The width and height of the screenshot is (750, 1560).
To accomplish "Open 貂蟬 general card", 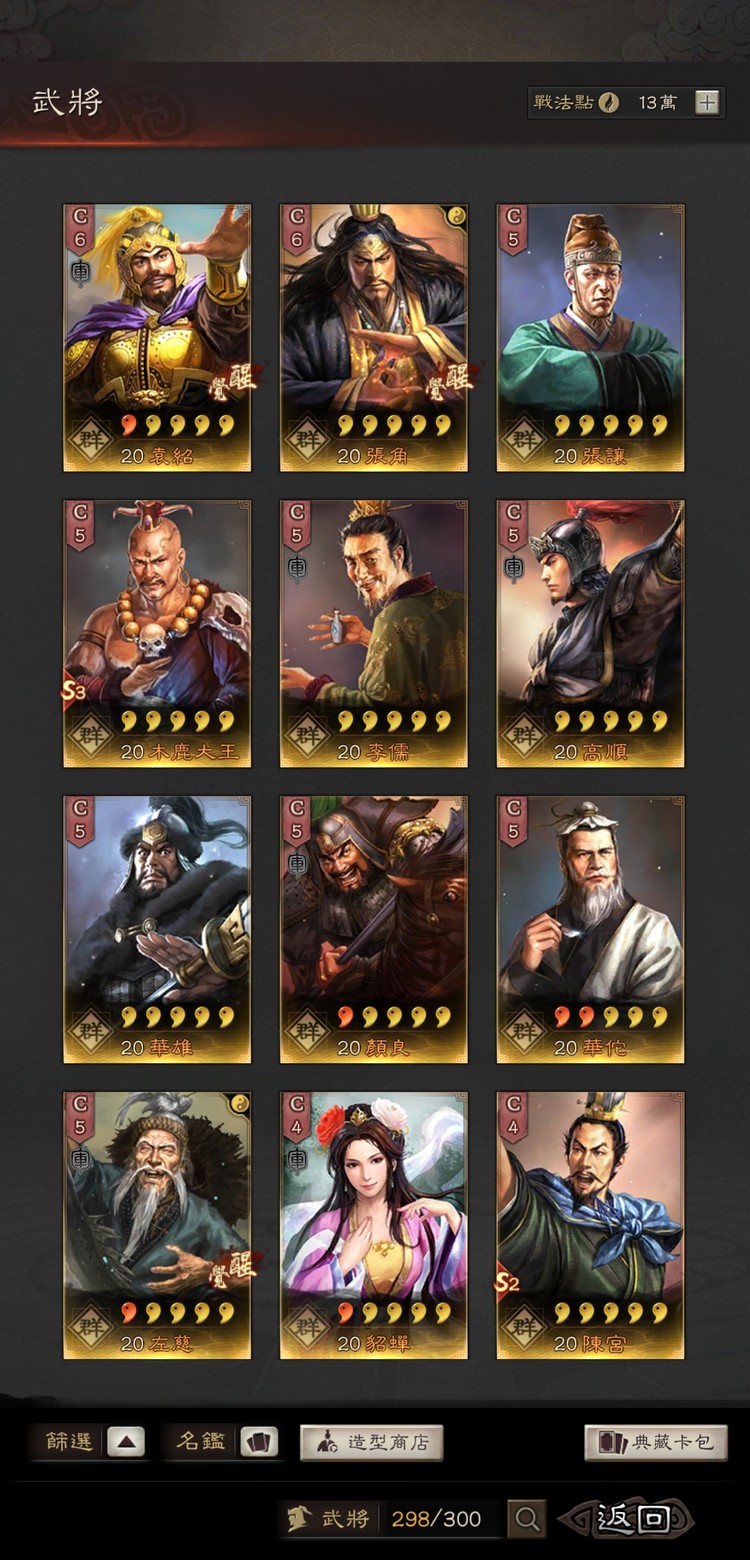I will pos(374,1225).
